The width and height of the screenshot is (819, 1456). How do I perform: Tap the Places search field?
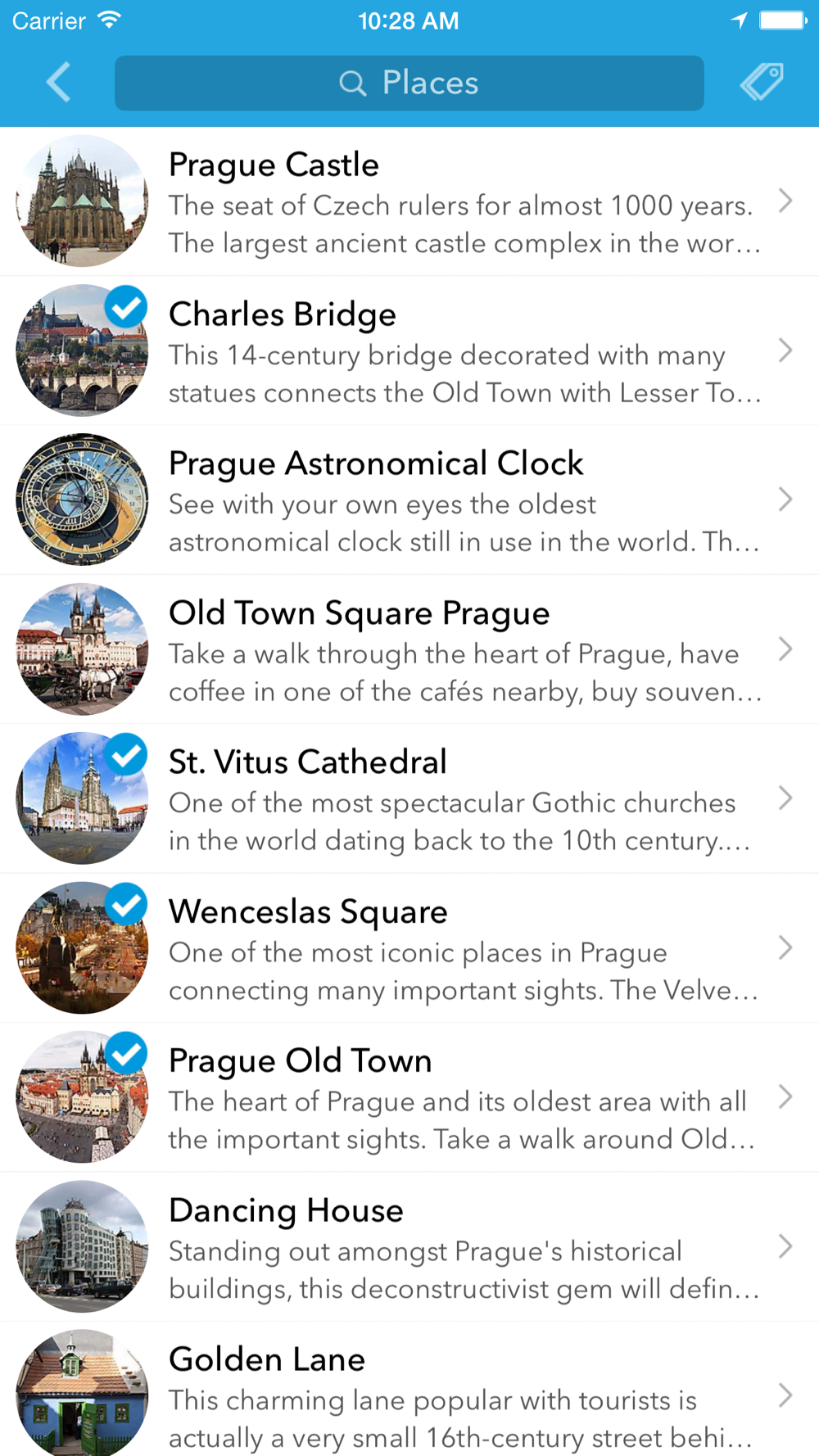click(409, 83)
